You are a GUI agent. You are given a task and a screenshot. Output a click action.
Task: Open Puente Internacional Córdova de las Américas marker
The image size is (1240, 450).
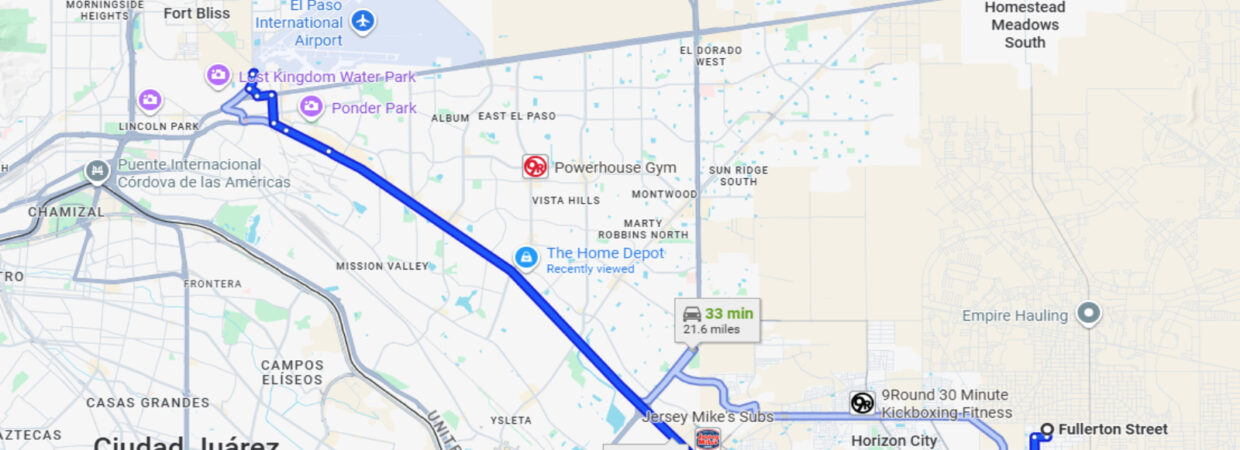96,172
